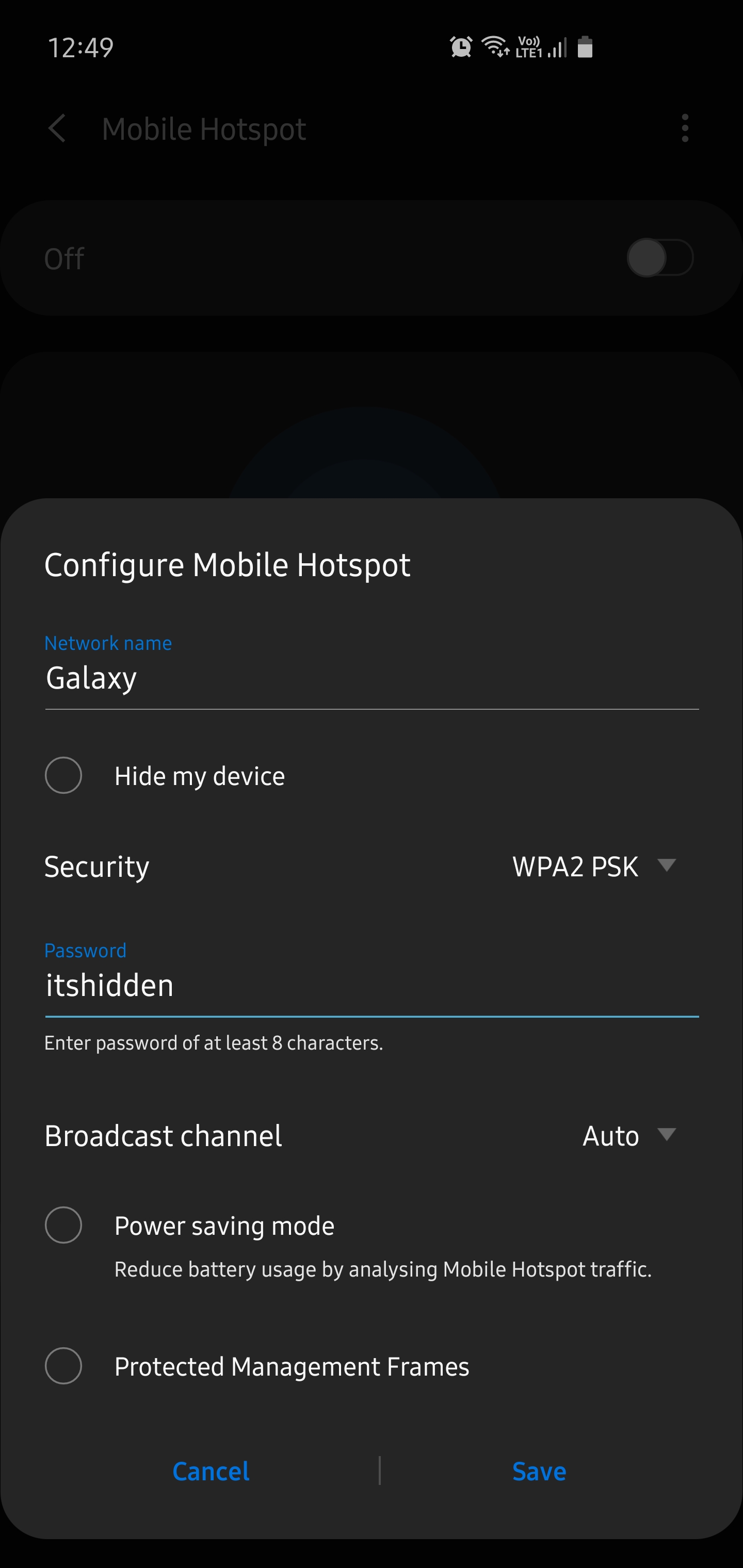The image size is (743, 1568).
Task: Tap the Password field
Action: click(372, 986)
